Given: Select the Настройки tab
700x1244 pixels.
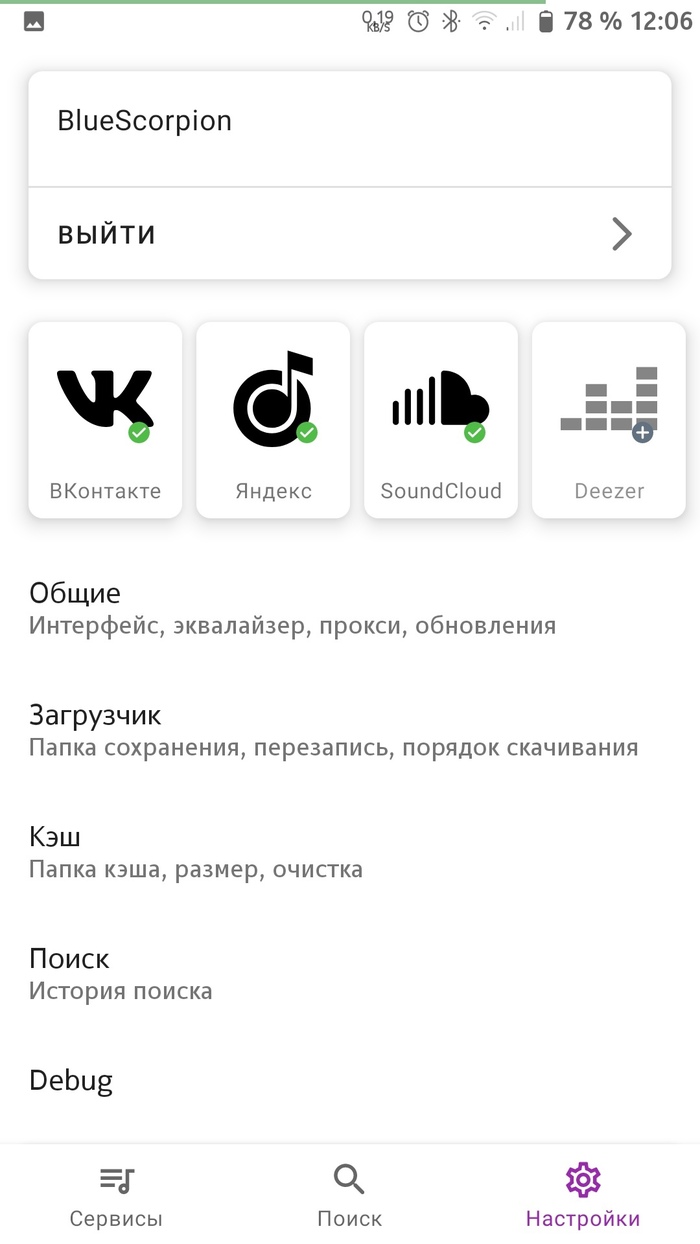Looking at the screenshot, I should pos(583,1196).
